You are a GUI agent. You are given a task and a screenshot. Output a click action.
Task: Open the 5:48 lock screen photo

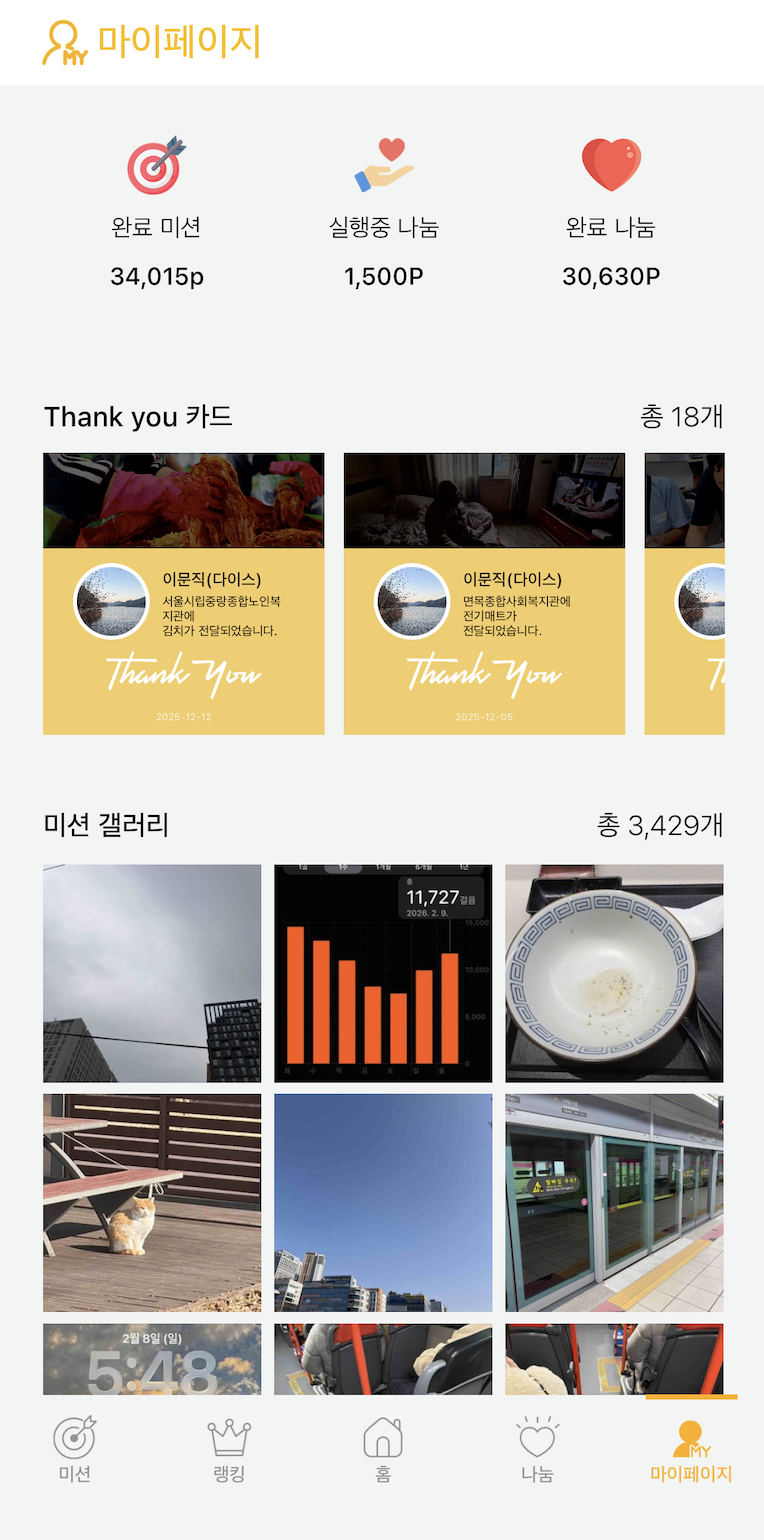152,1359
